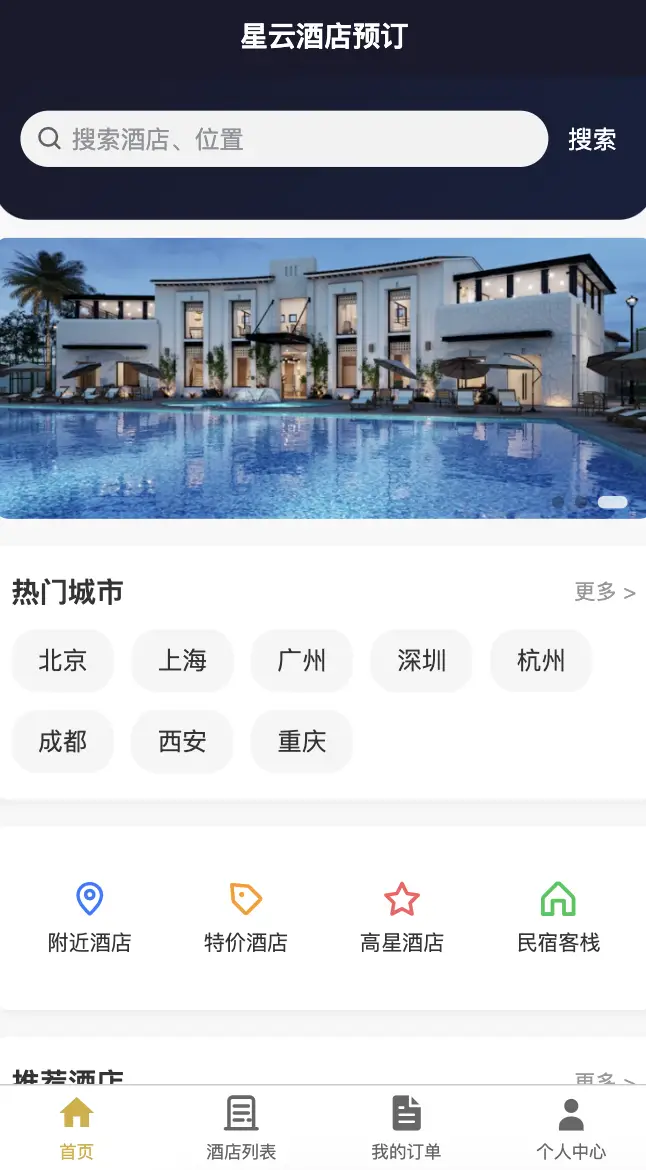Select the 西安 city chip
Viewport: 646px width, 1170px height.
click(182, 741)
